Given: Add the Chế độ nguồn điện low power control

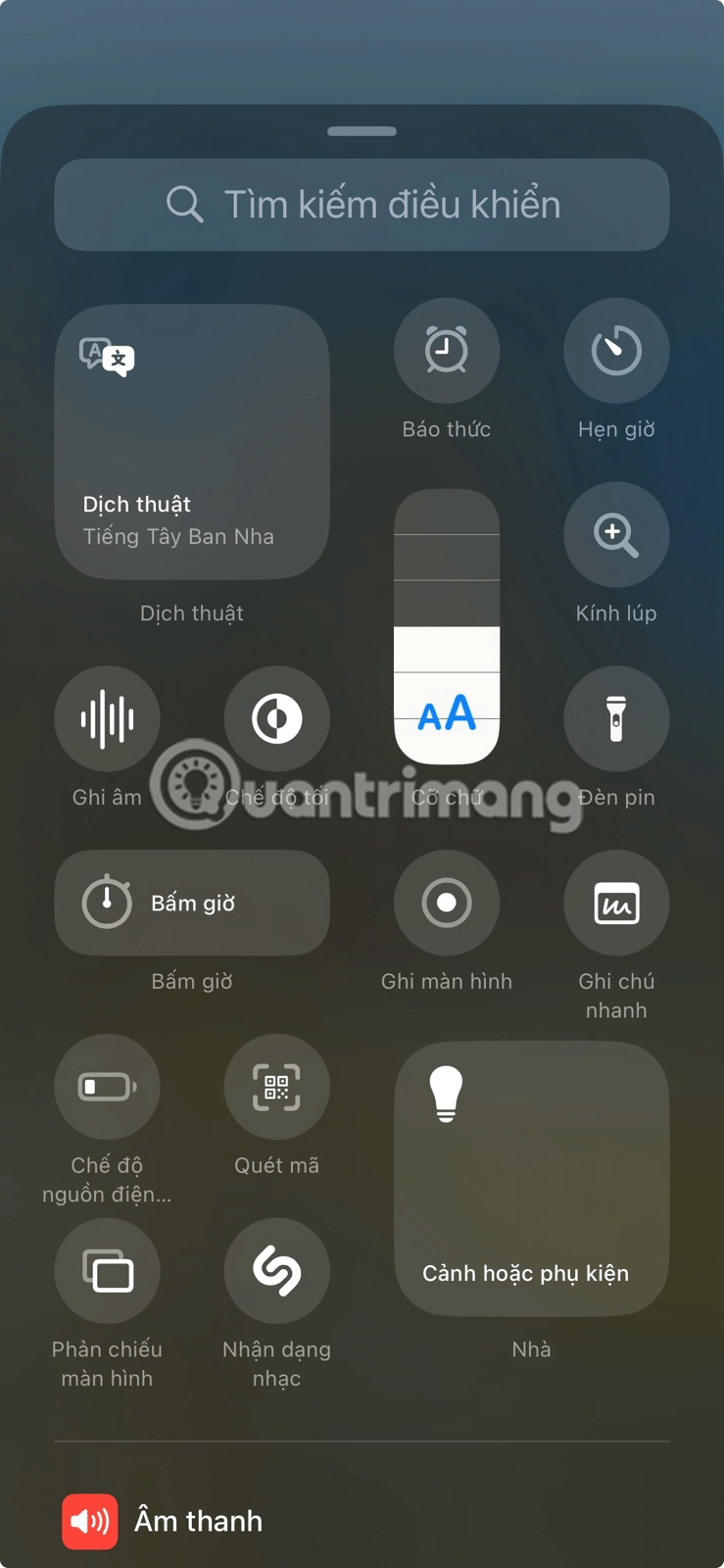Looking at the screenshot, I should [x=107, y=1087].
